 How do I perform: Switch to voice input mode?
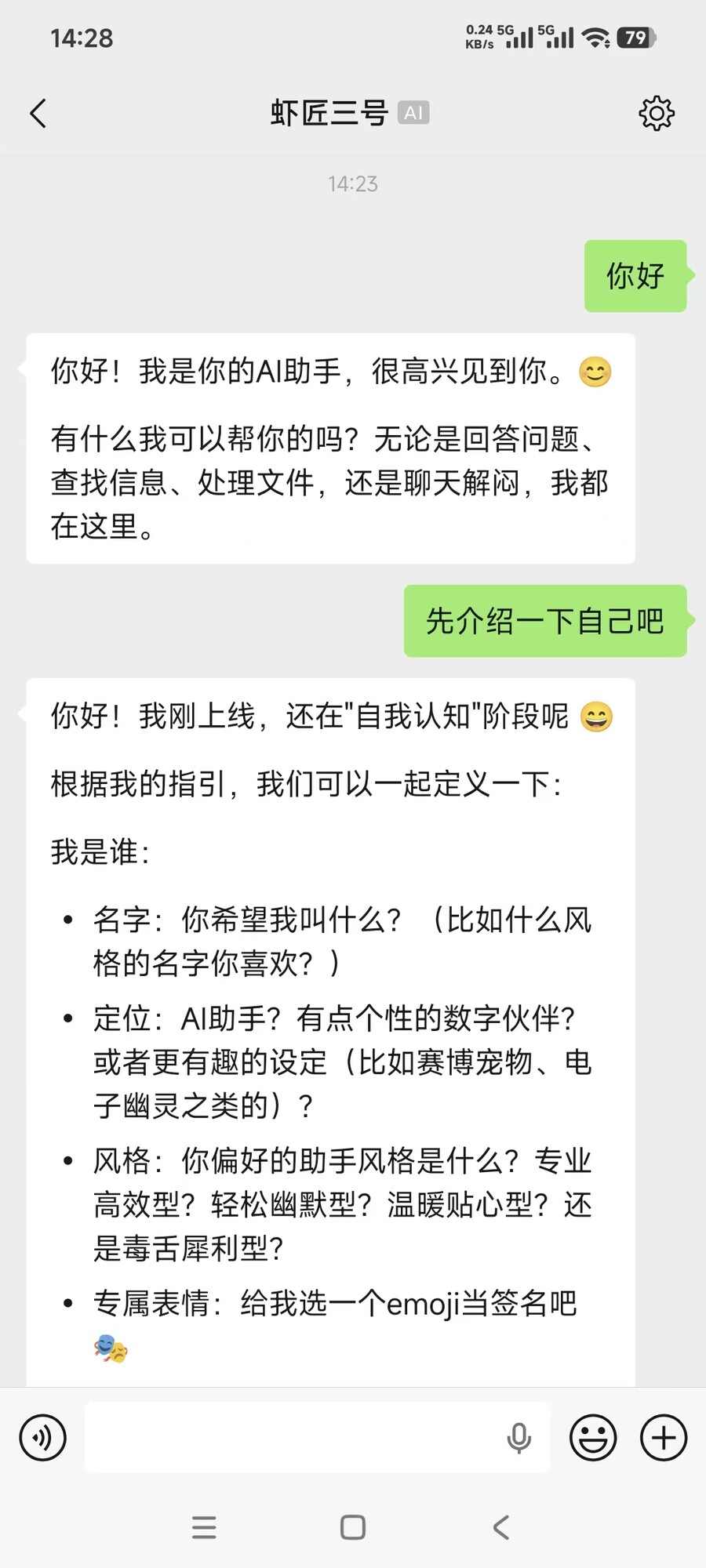(42, 1437)
